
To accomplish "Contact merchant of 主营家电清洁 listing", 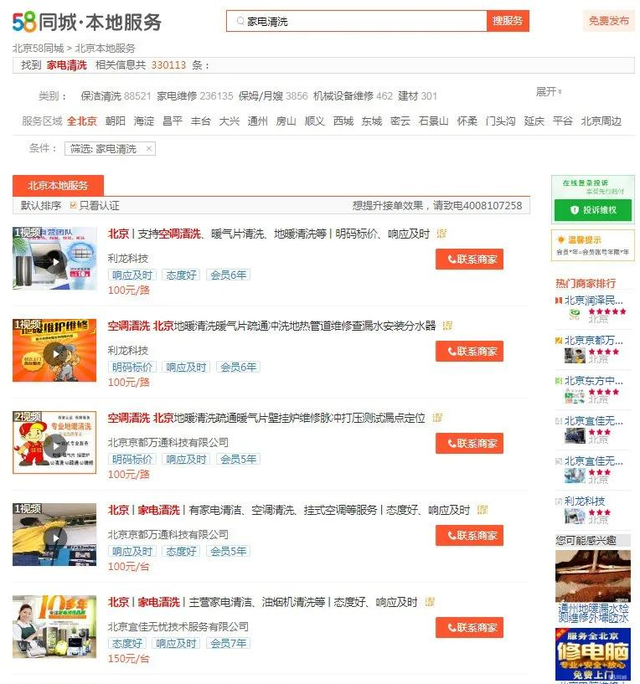I will point(469,628).
